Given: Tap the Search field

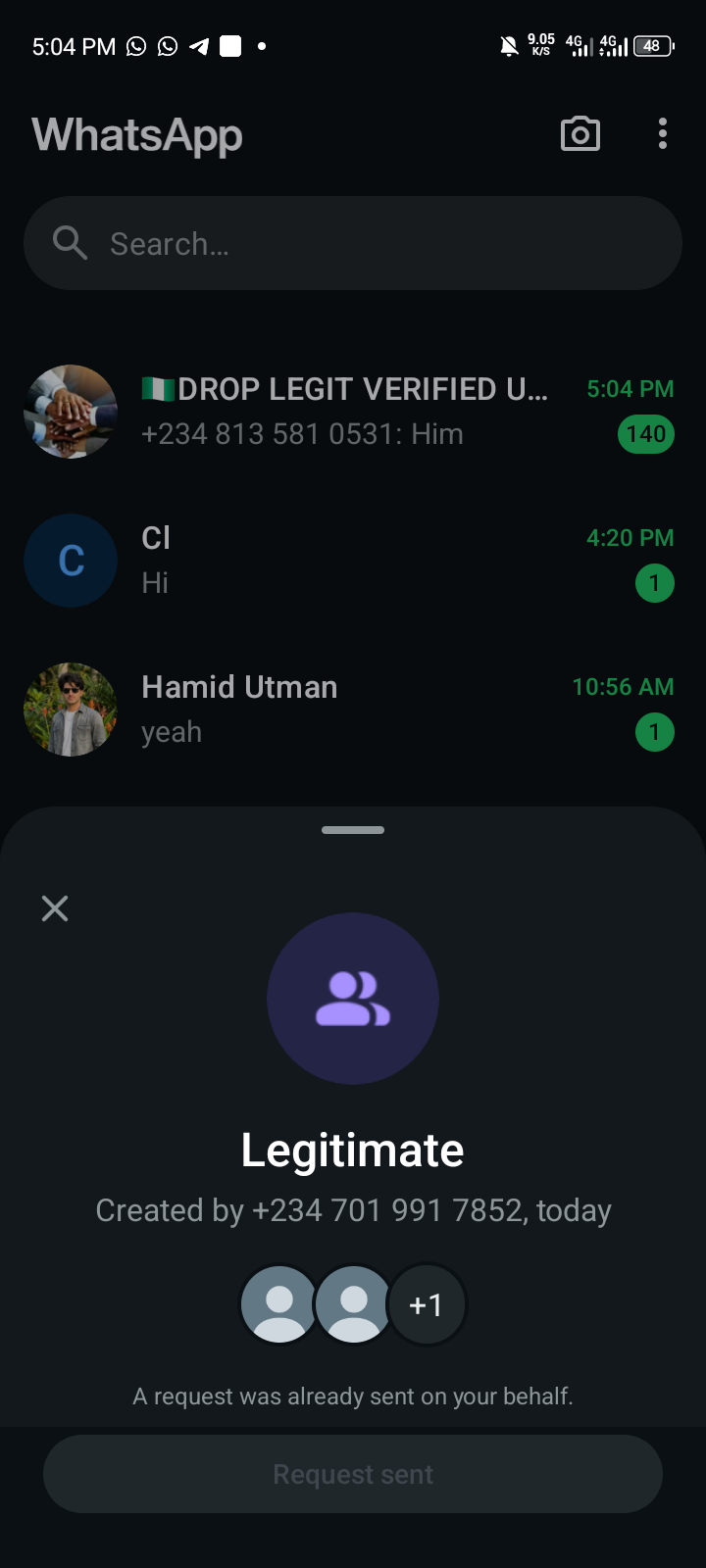Looking at the screenshot, I should [x=353, y=243].
